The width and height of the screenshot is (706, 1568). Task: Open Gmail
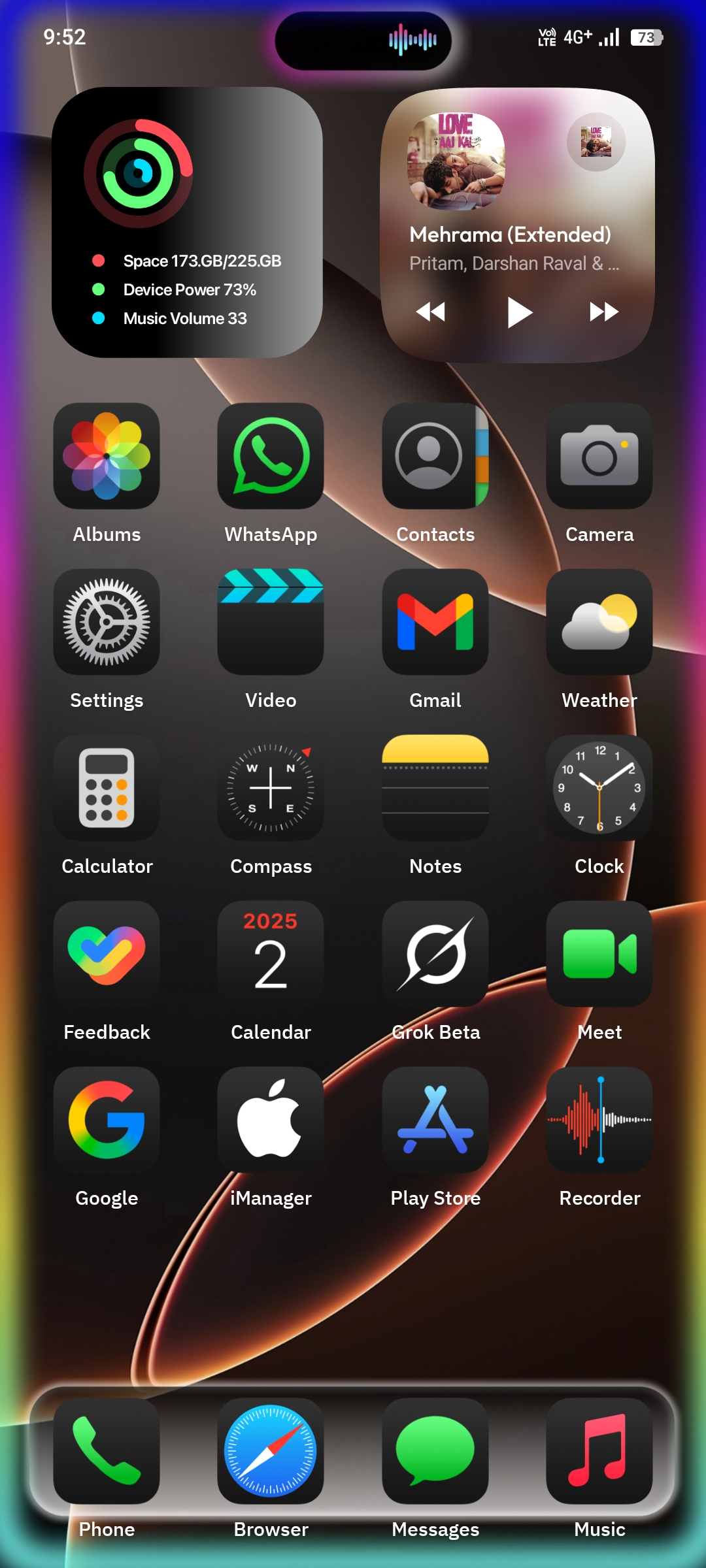coord(435,622)
